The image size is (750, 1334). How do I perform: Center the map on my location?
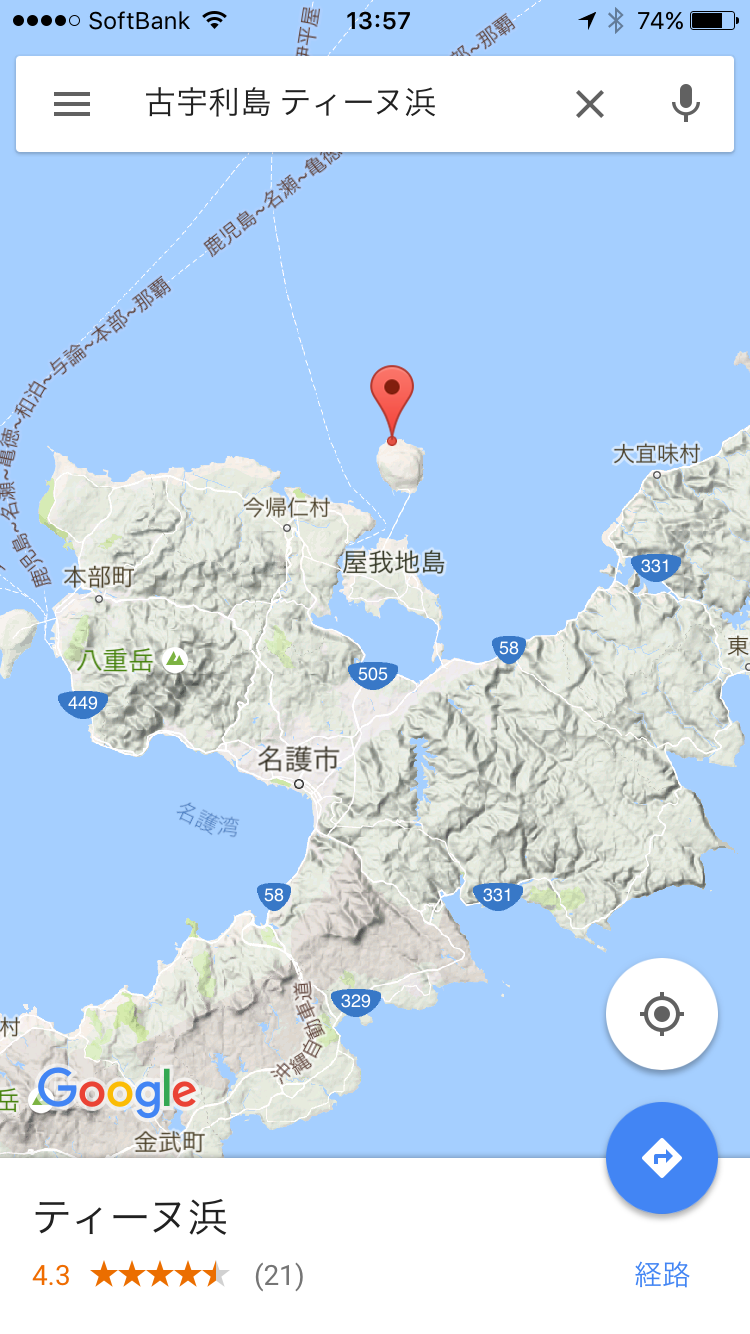[x=661, y=1014]
